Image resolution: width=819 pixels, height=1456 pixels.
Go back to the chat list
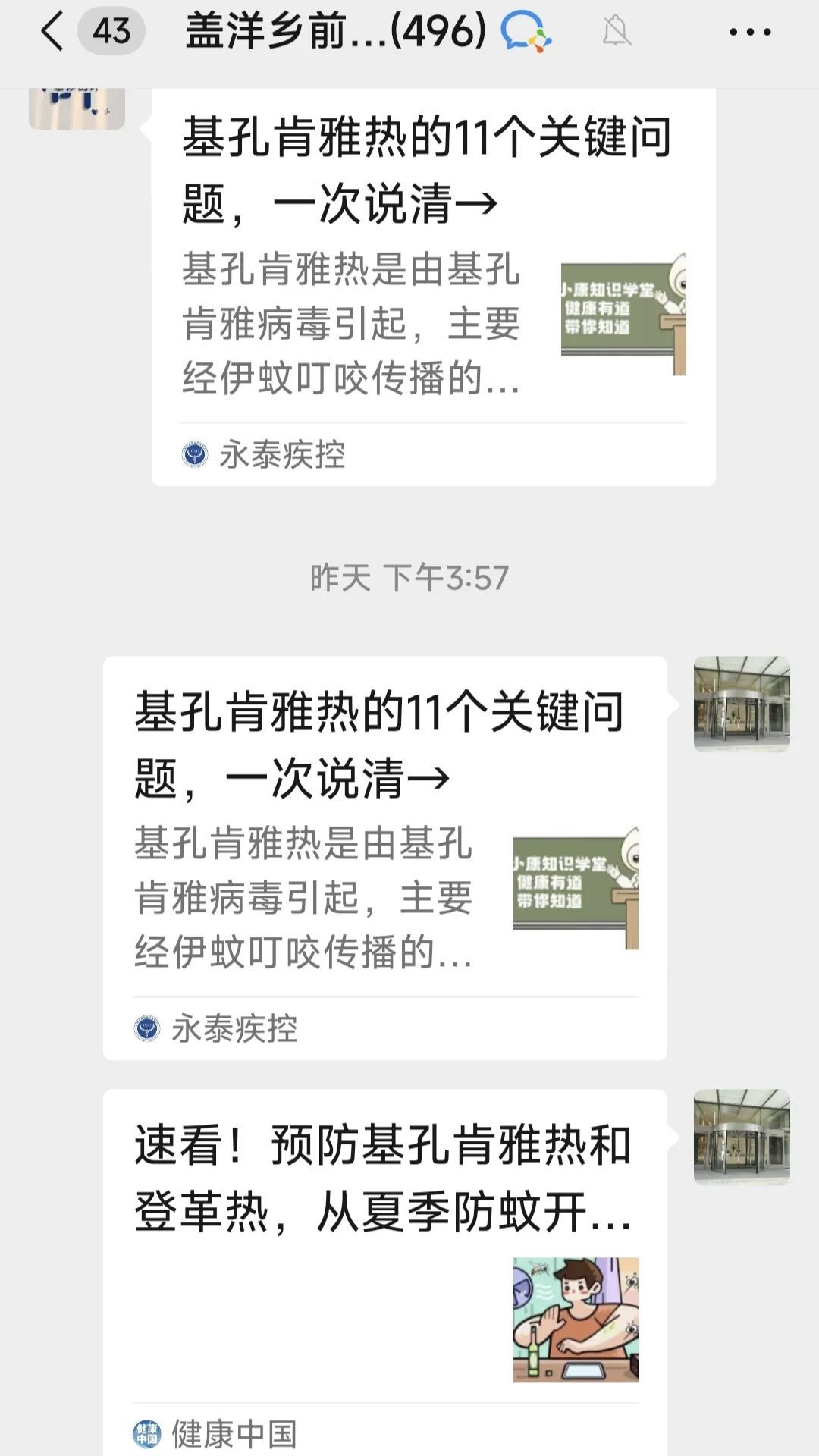pyautogui.click(x=52, y=32)
